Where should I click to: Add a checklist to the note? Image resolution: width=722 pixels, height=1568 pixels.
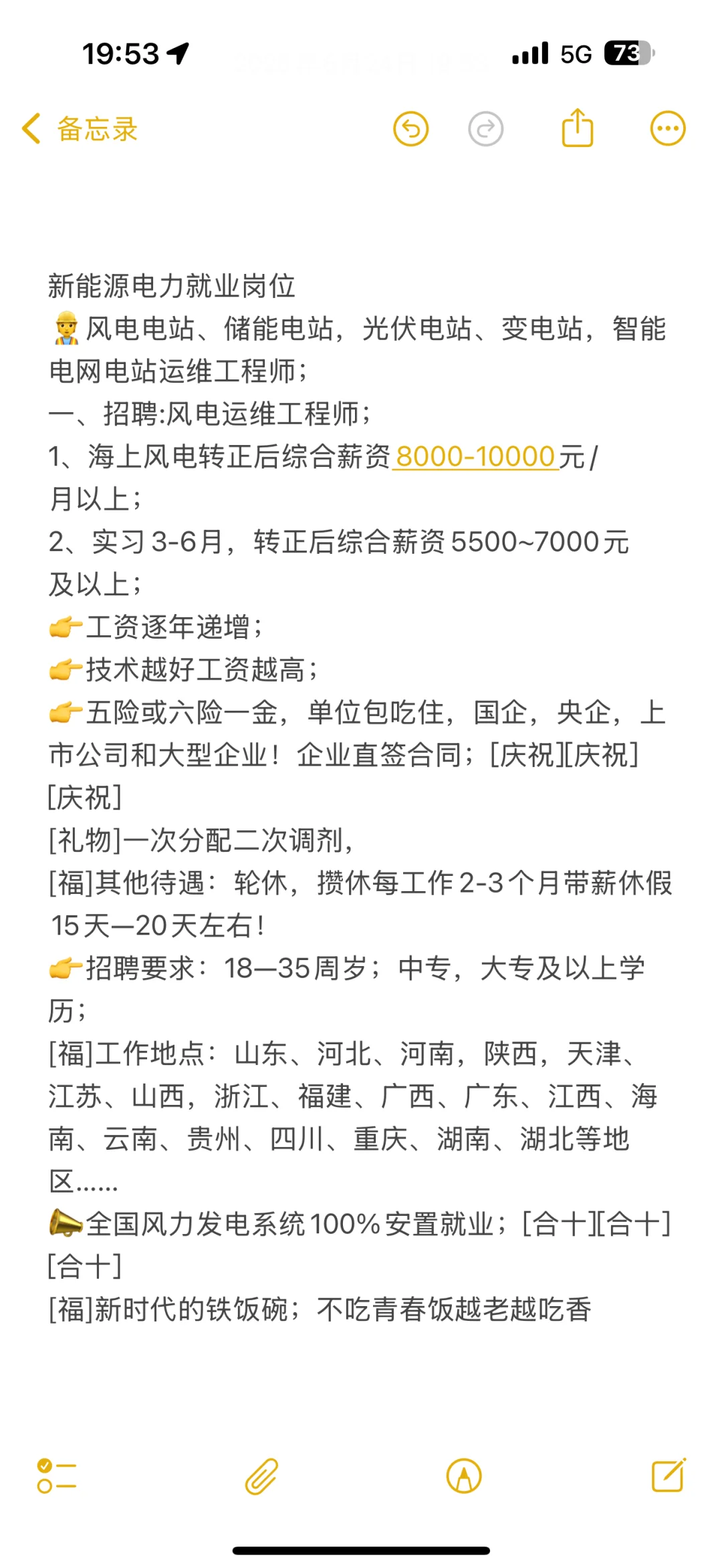[x=57, y=1476]
